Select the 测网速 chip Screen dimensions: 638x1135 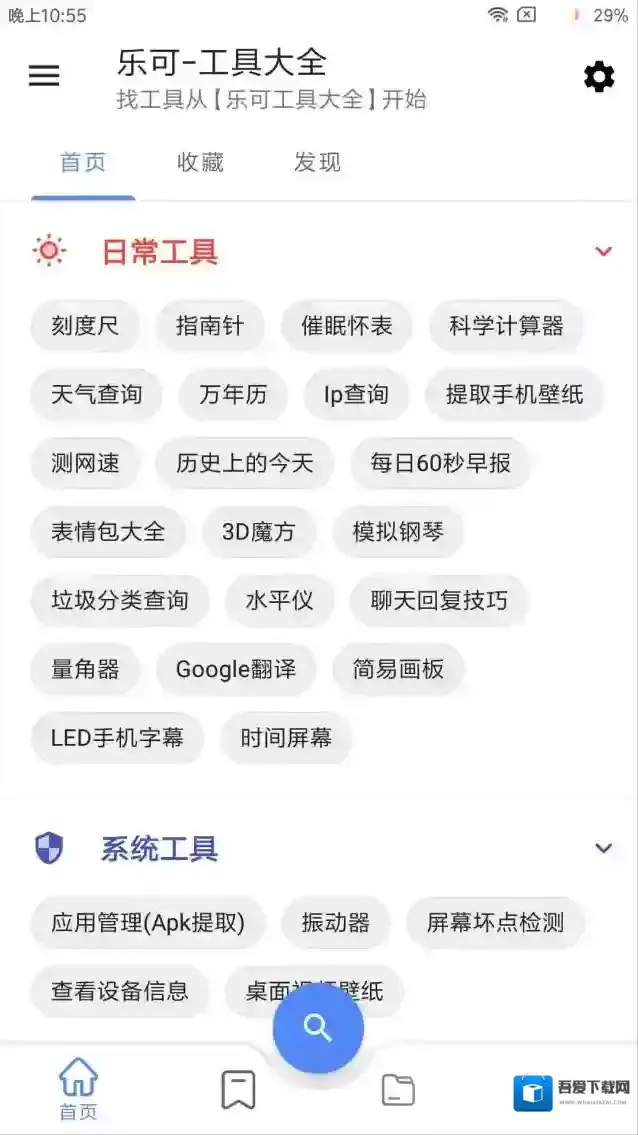click(x=85, y=463)
